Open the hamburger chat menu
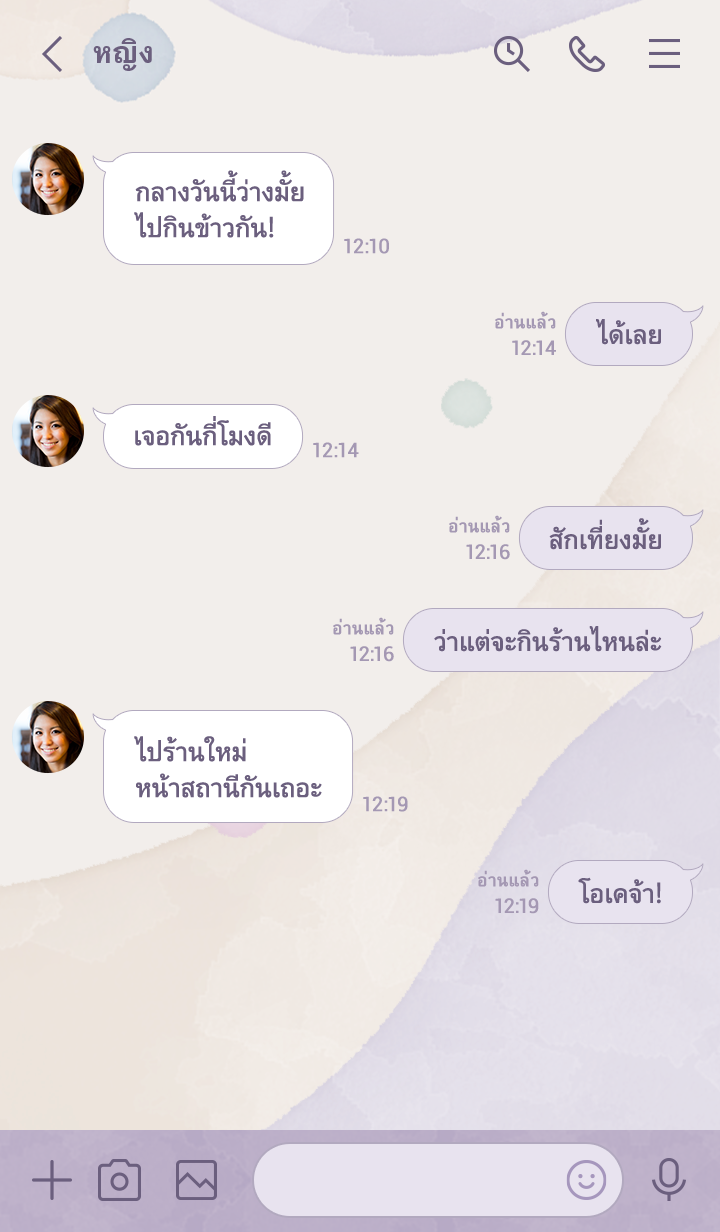720x1232 pixels. [664, 54]
